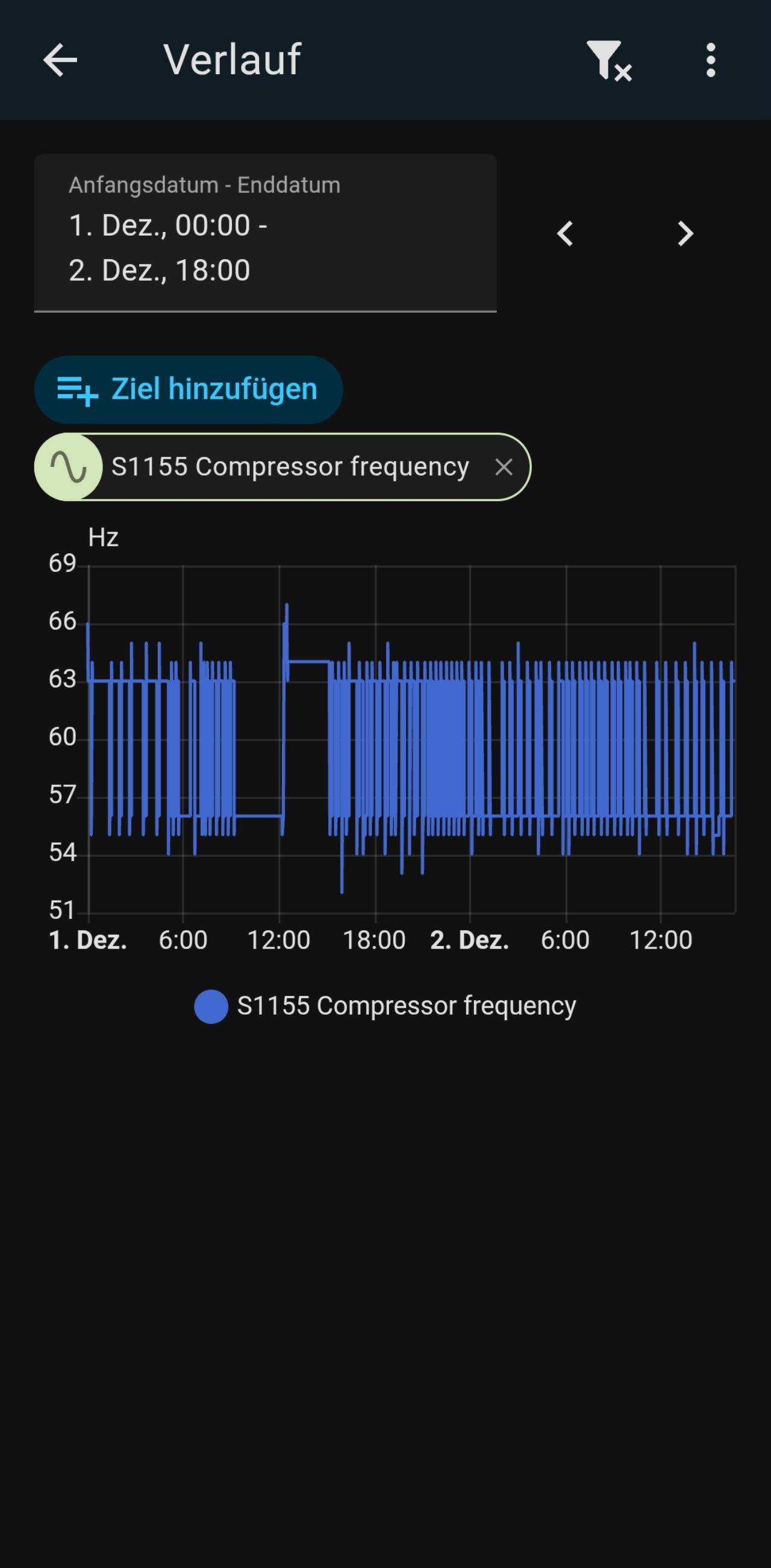Open the Anfangsdatum - Enddatum date picker

264,233
